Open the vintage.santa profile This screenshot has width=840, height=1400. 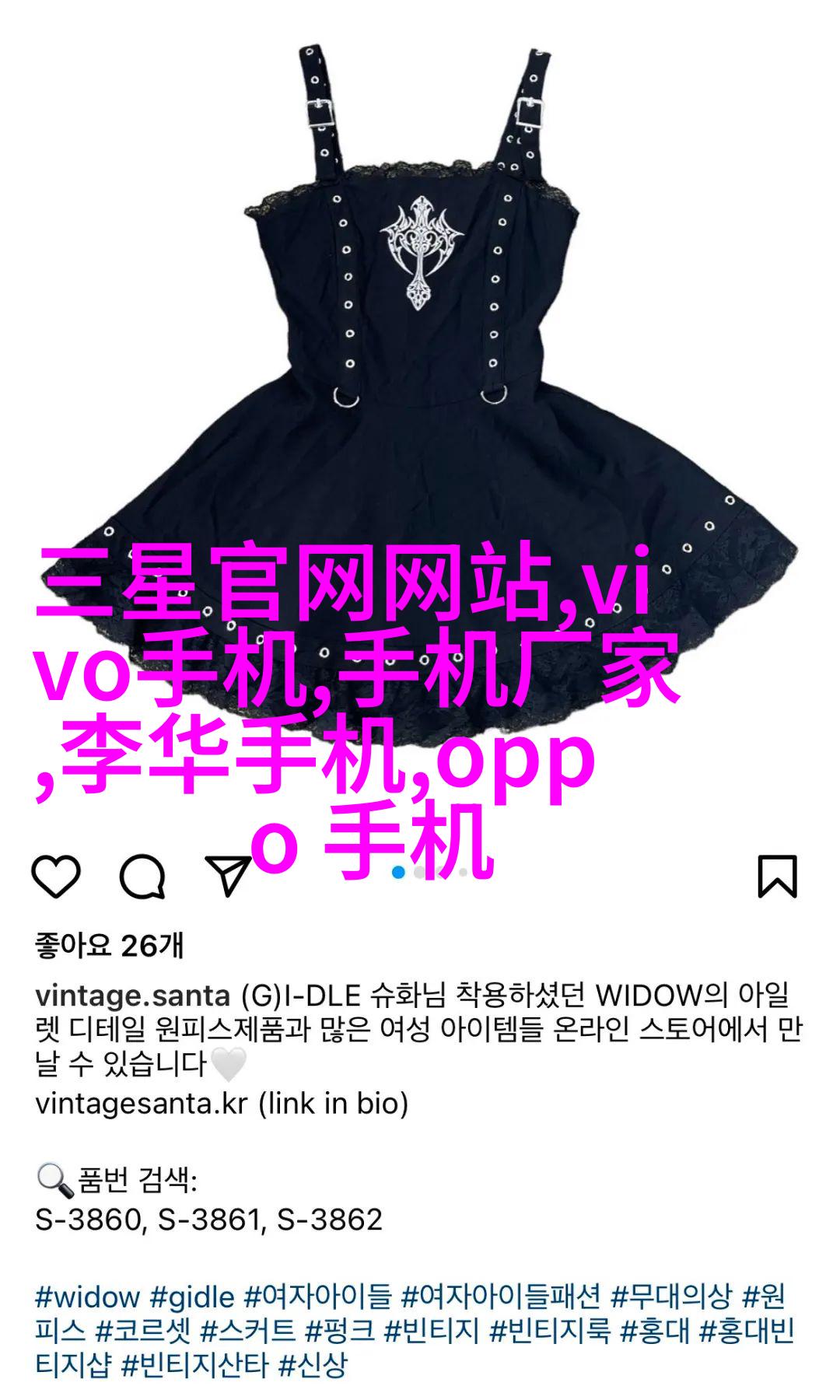[132, 996]
